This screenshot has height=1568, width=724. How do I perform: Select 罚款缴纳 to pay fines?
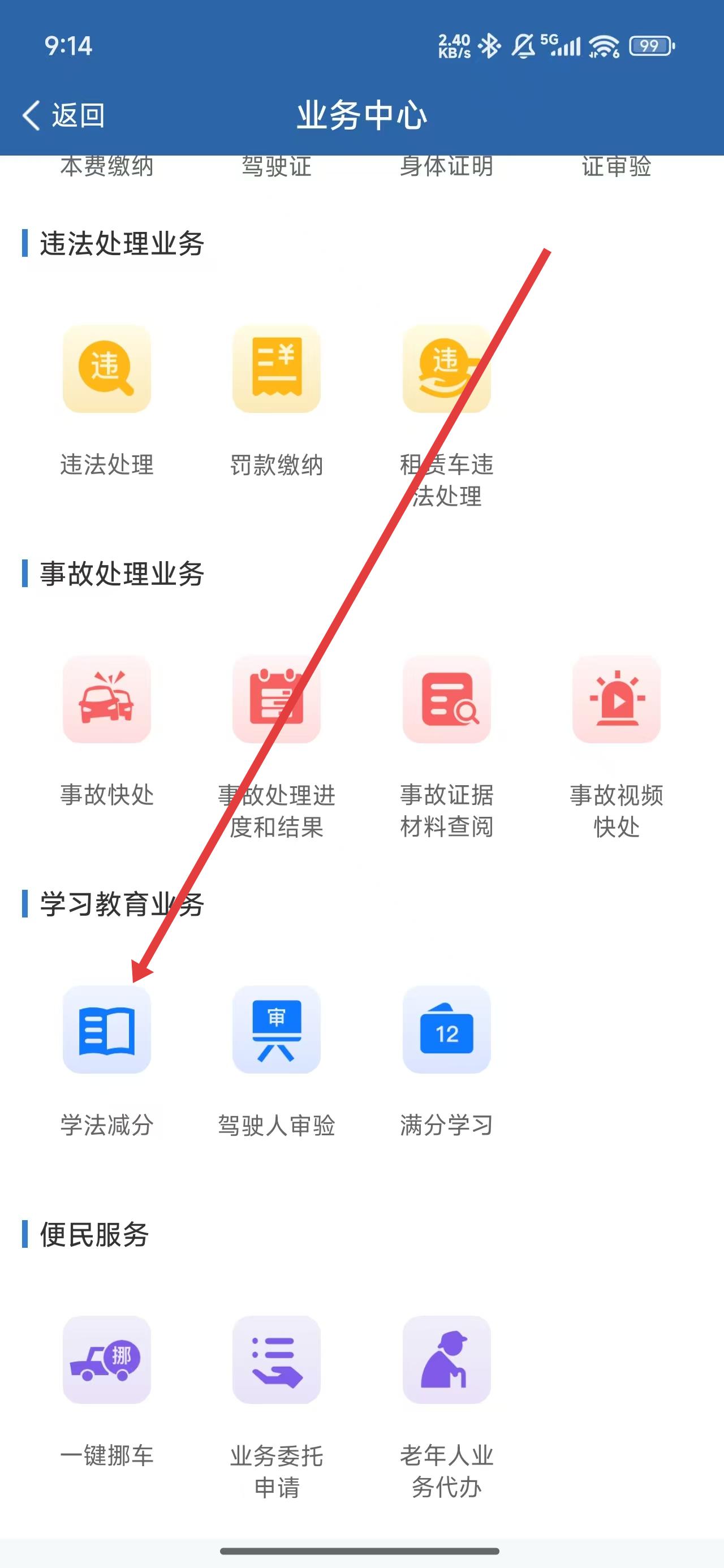pos(277,369)
